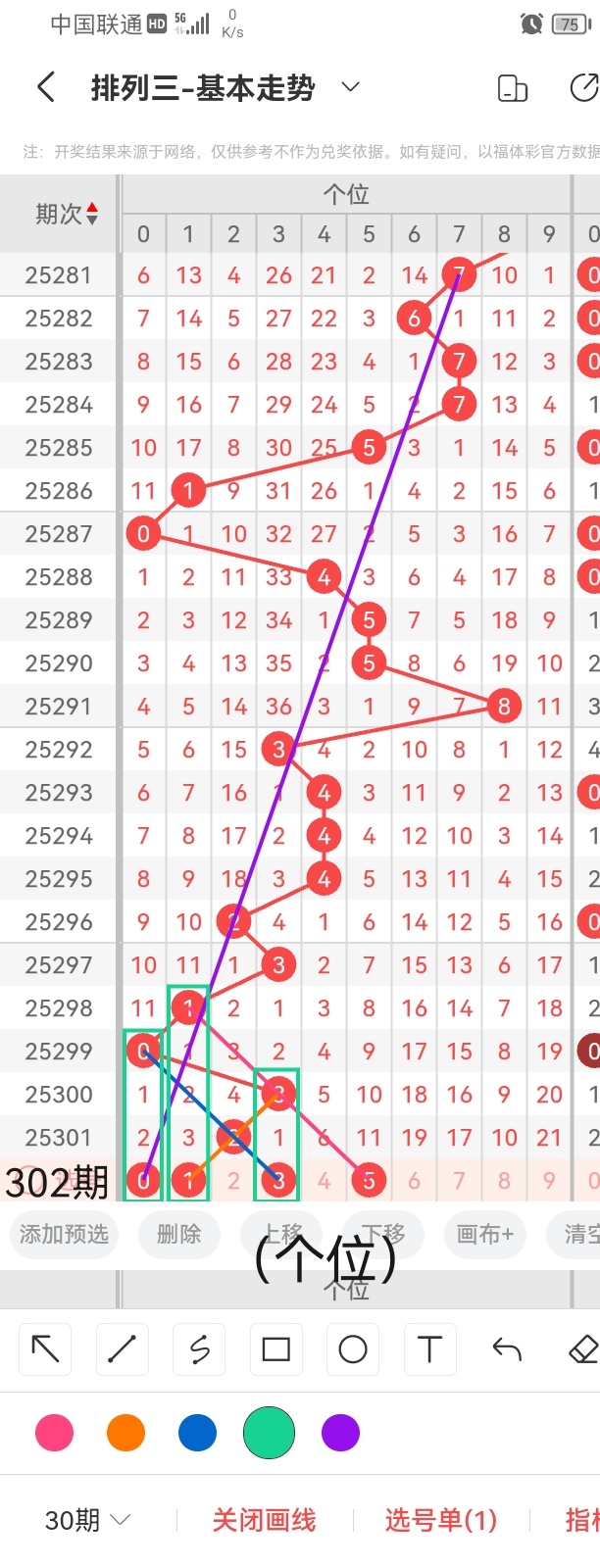Choose the freehand curve tool
This screenshot has width=600, height=1568.
tap(199, 1349)
